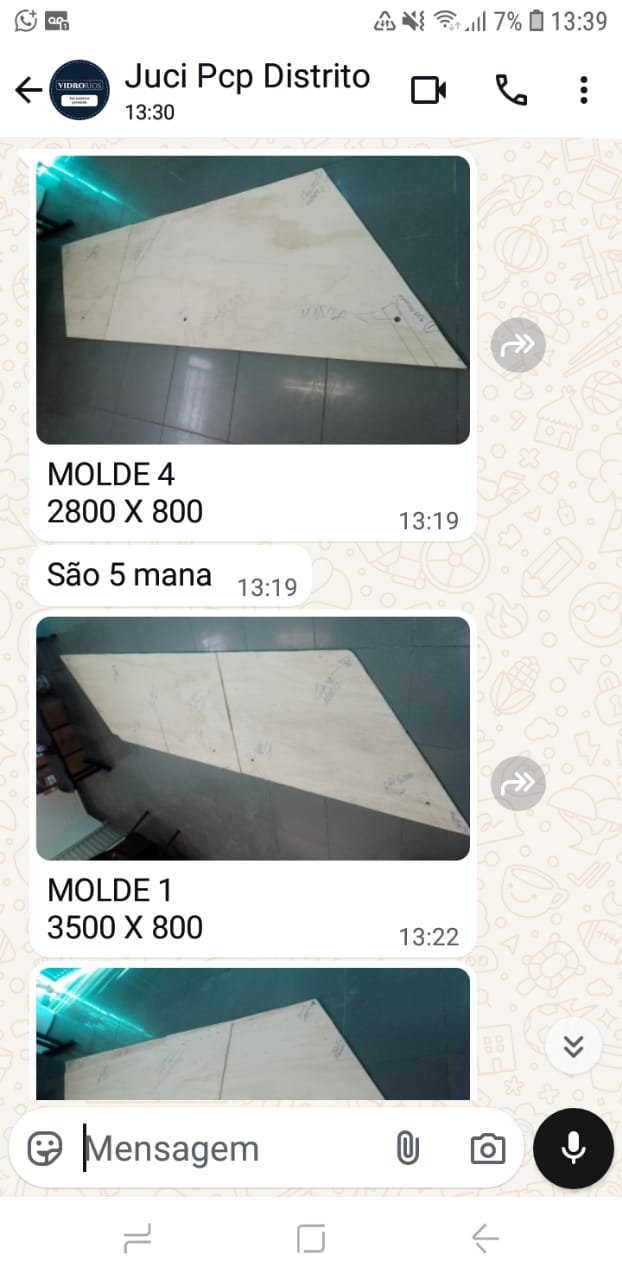Go back to the chat list
622x1280 pixels.
(x=28, y=91)
